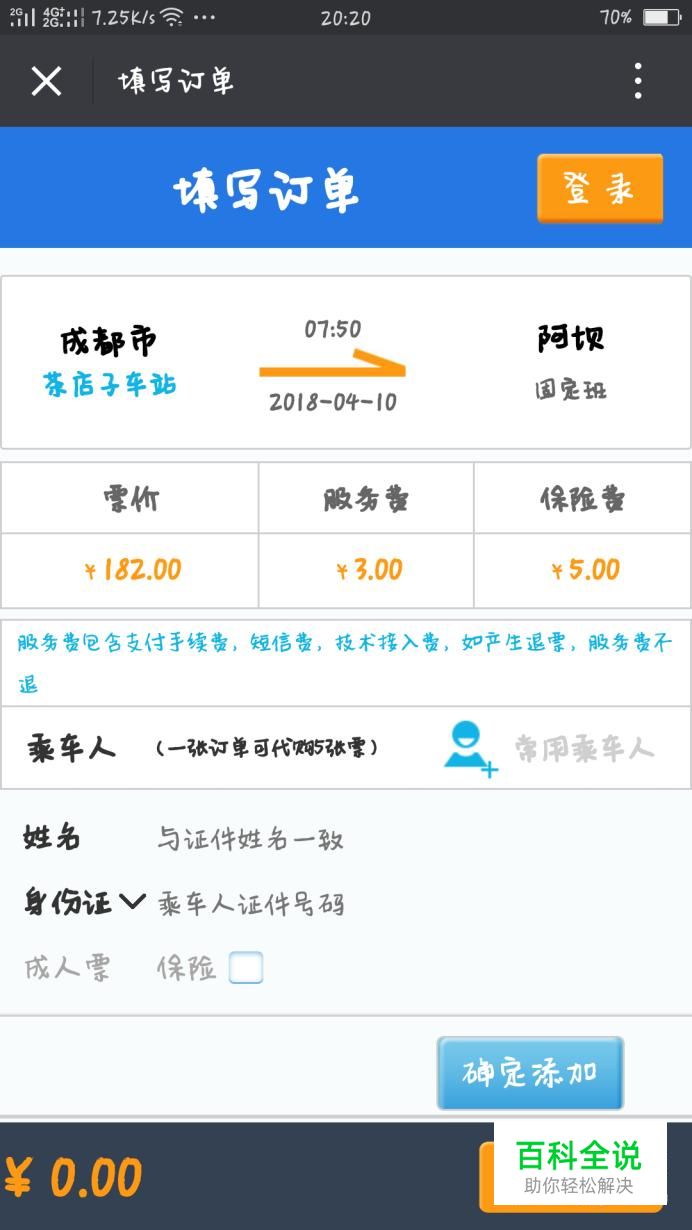Expand the 身份证 ID type dropdown
Viewport: 692px width, 1230px height.
[85, 903]
